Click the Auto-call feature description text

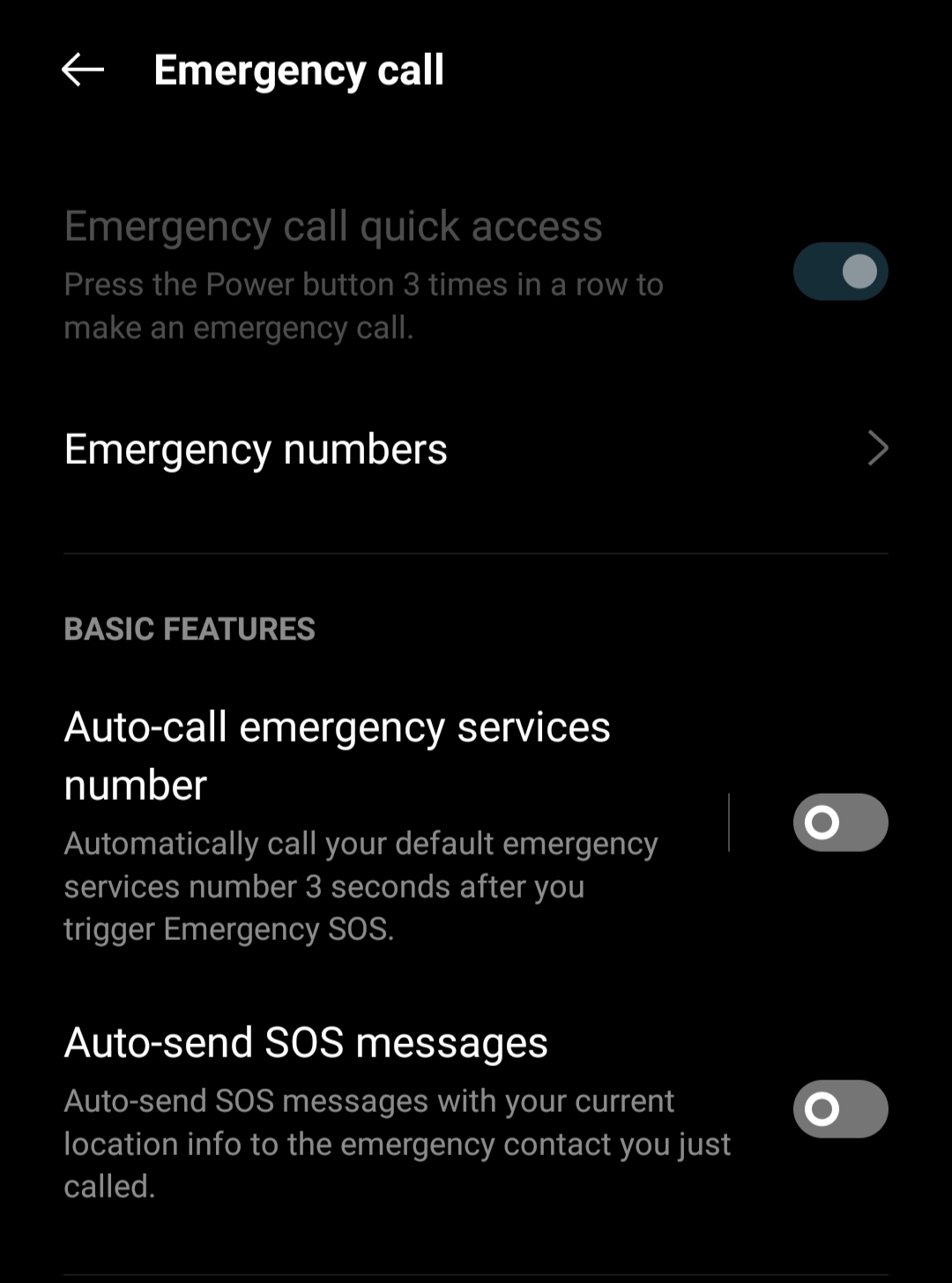(x=360, y=885)
